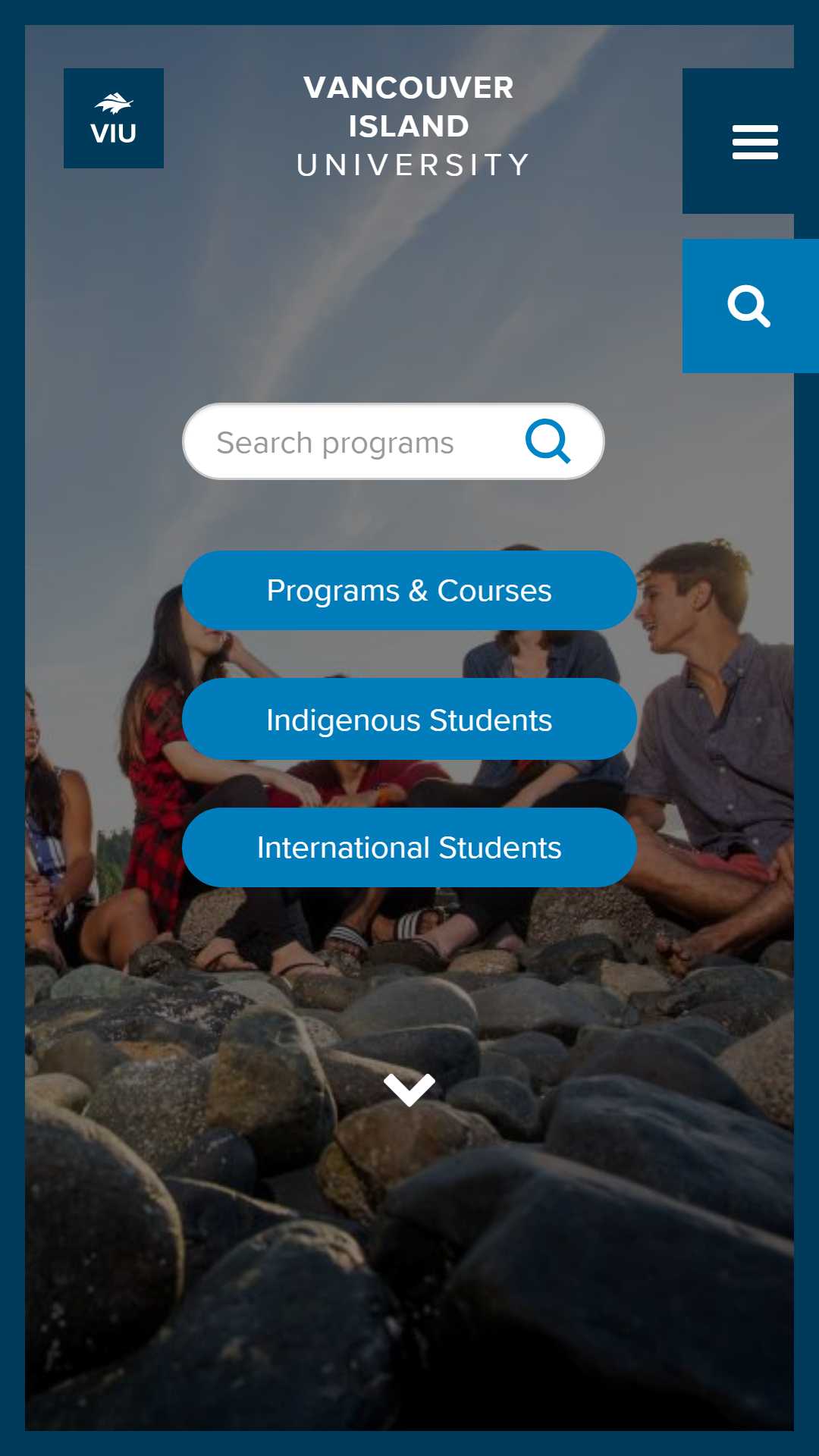Screen dimensions: 819x1456
Task: Tap the down chevron to see more
Action: pos(409,1090)
